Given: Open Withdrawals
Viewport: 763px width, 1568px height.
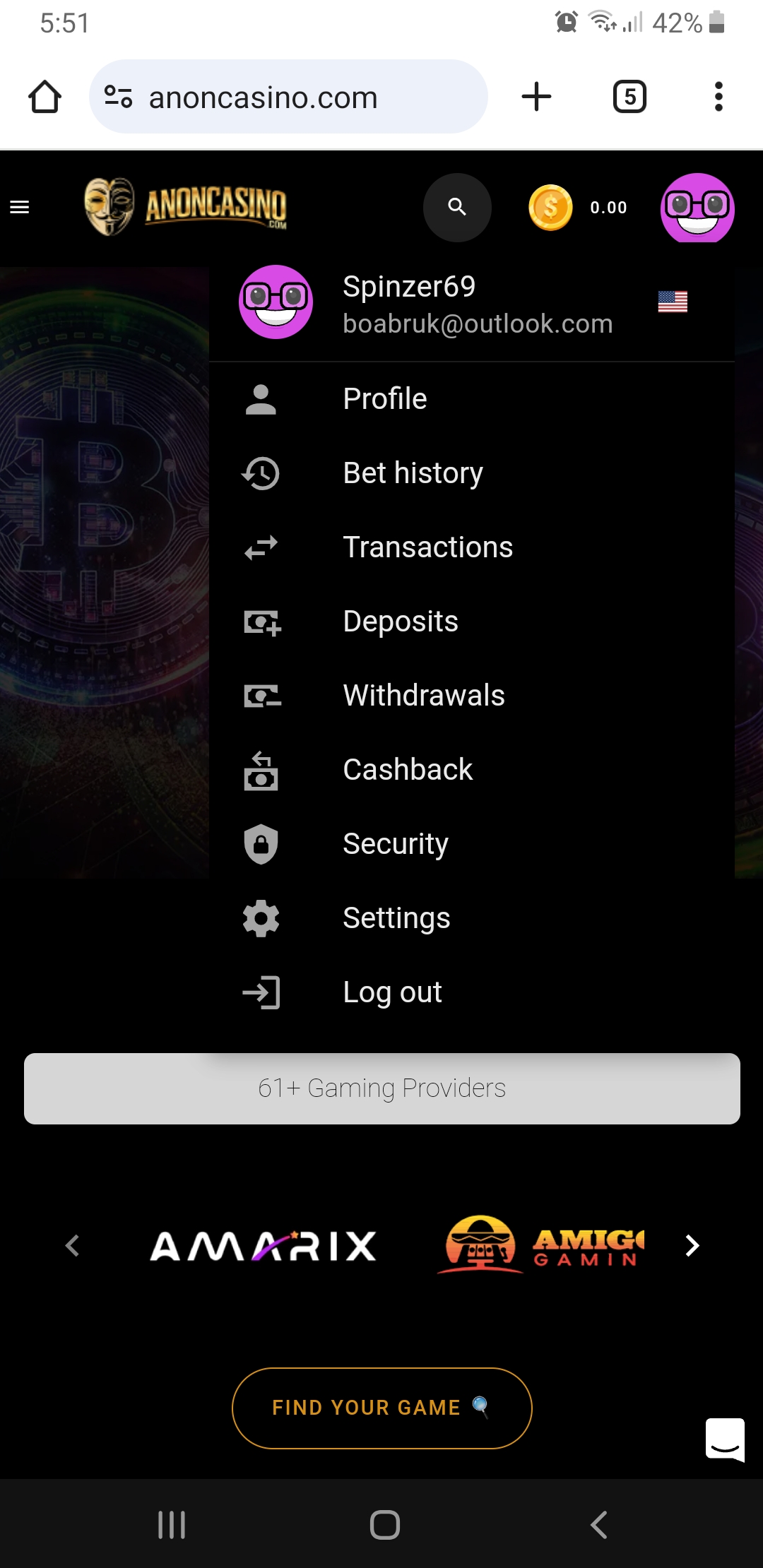Looking at the screenshot, I should [424, 696].
